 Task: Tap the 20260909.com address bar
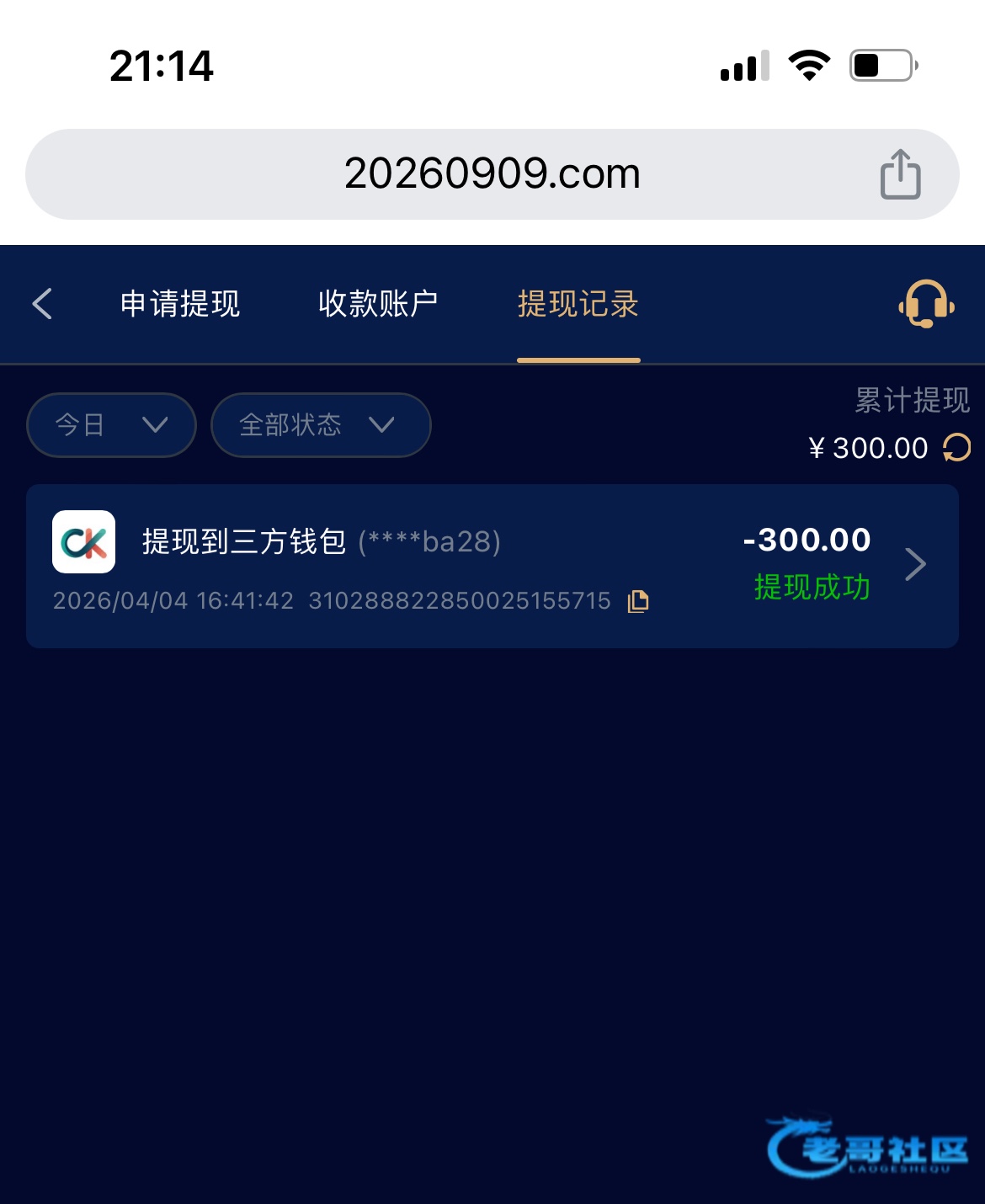tap(492, 174)
